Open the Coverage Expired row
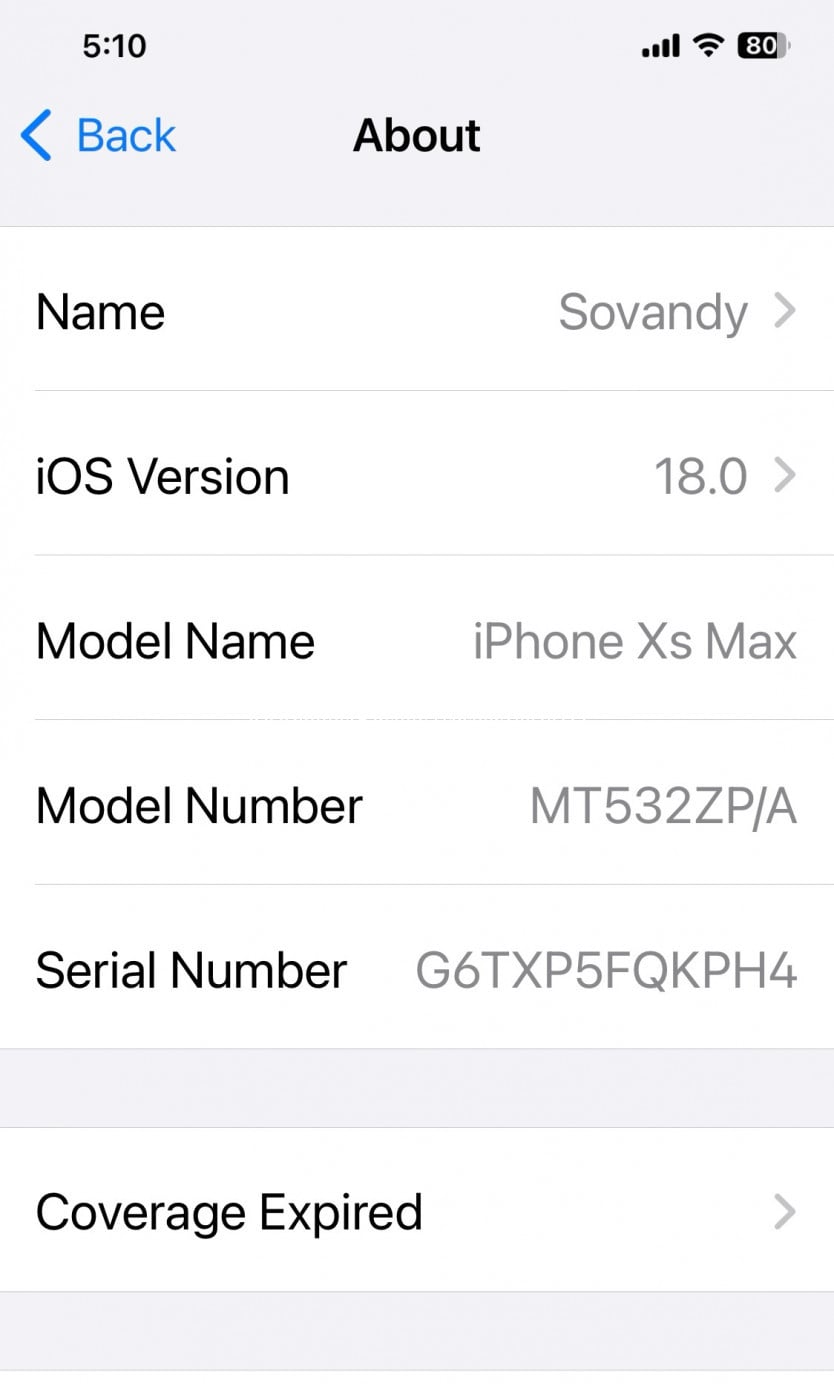The width and height of the screenshot is (834, 1400). [x=416, y=1211]
